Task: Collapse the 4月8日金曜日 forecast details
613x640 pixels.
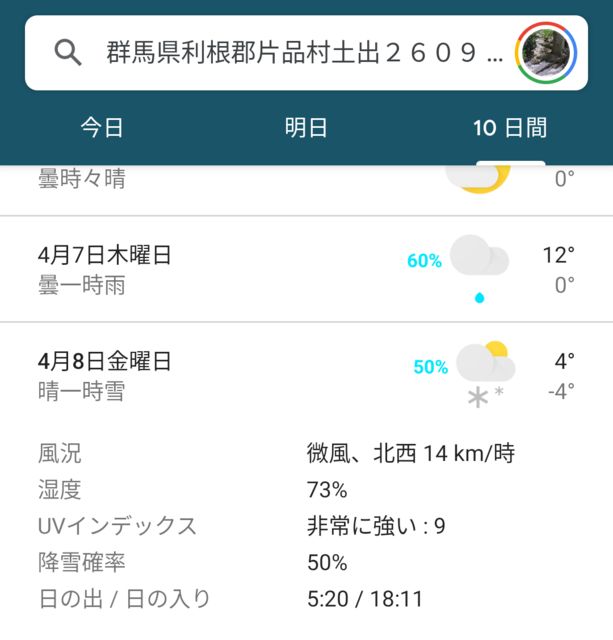Action: 306,376
